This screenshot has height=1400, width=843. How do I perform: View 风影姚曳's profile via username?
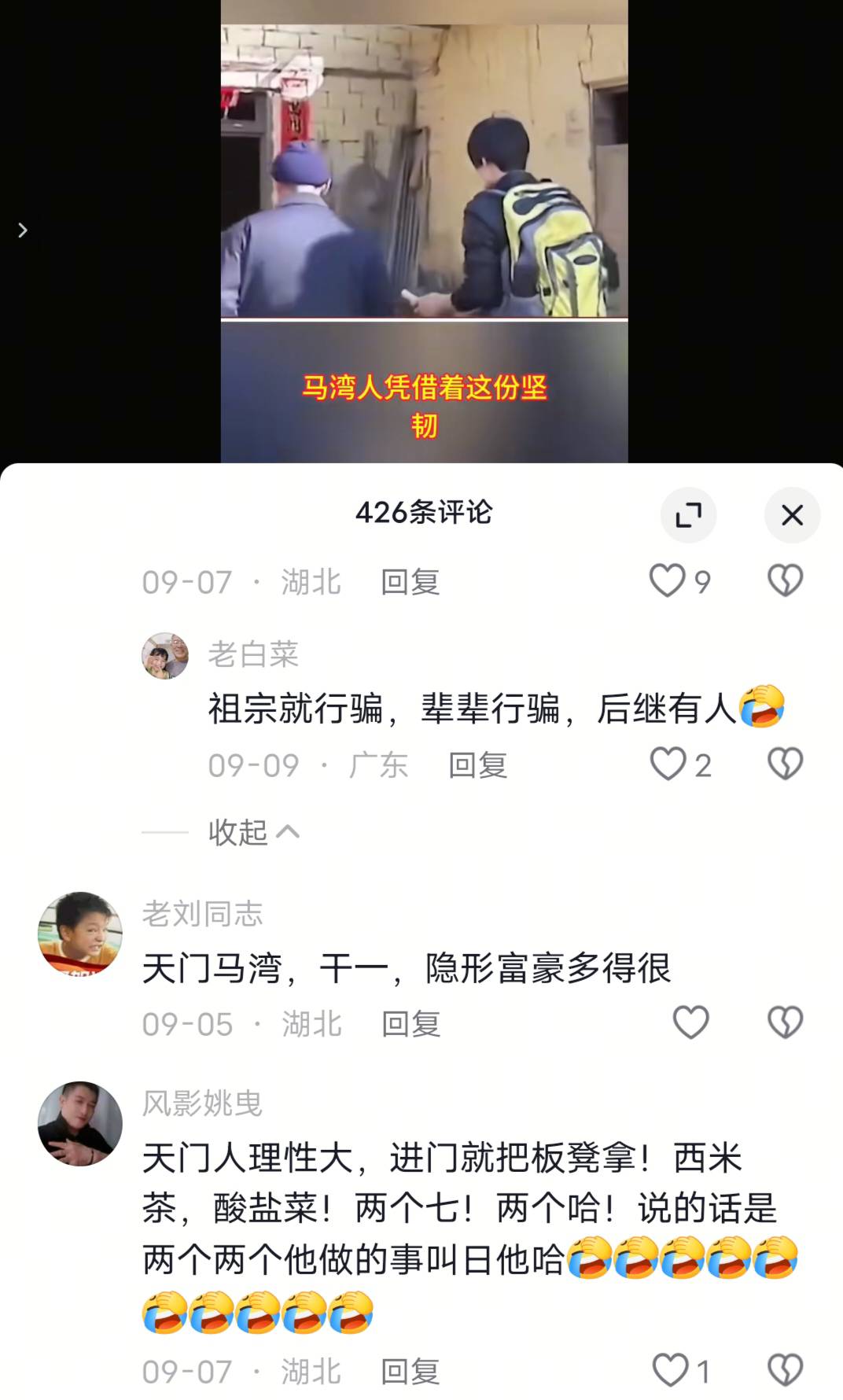pyautogui.click(x=202, y=1103)
